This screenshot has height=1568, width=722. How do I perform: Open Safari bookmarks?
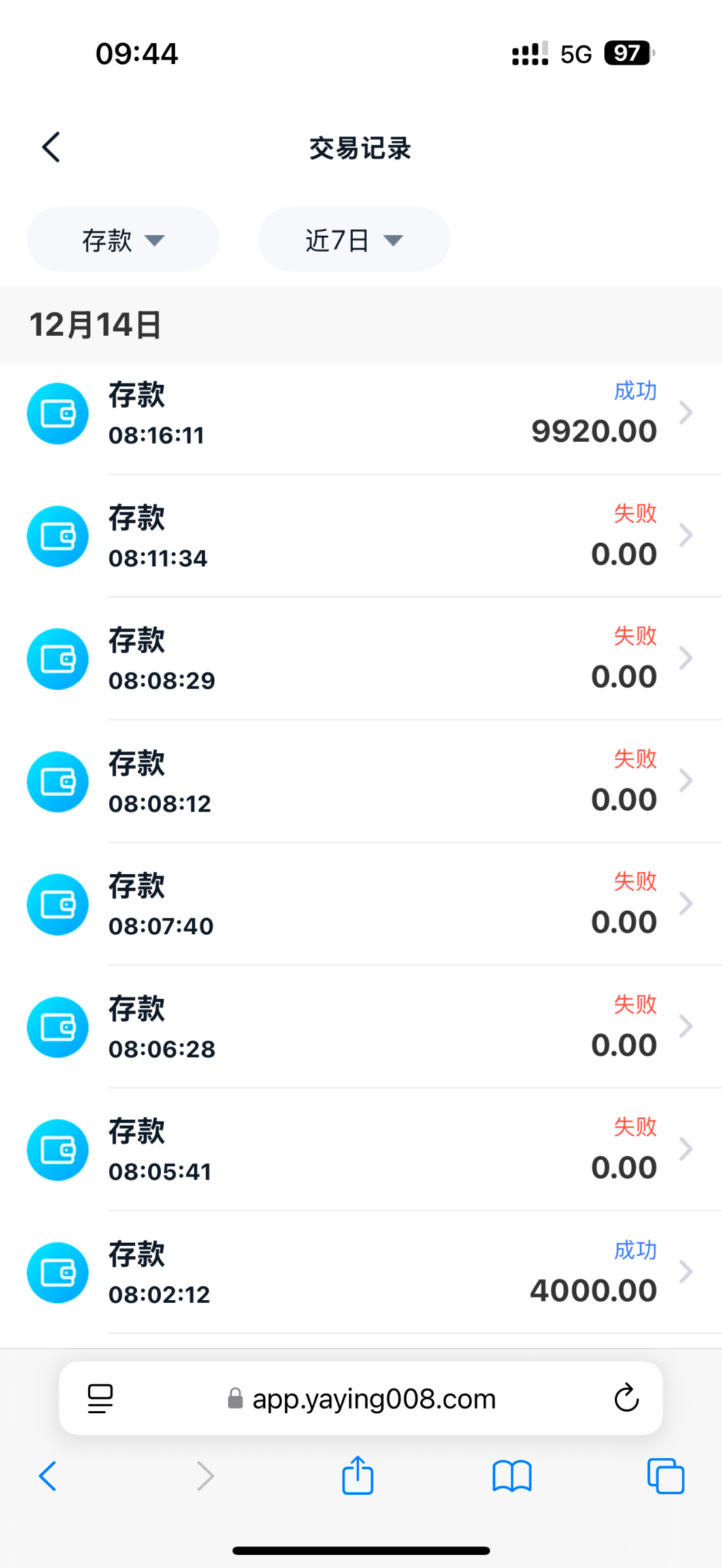tap(512, 1476)
